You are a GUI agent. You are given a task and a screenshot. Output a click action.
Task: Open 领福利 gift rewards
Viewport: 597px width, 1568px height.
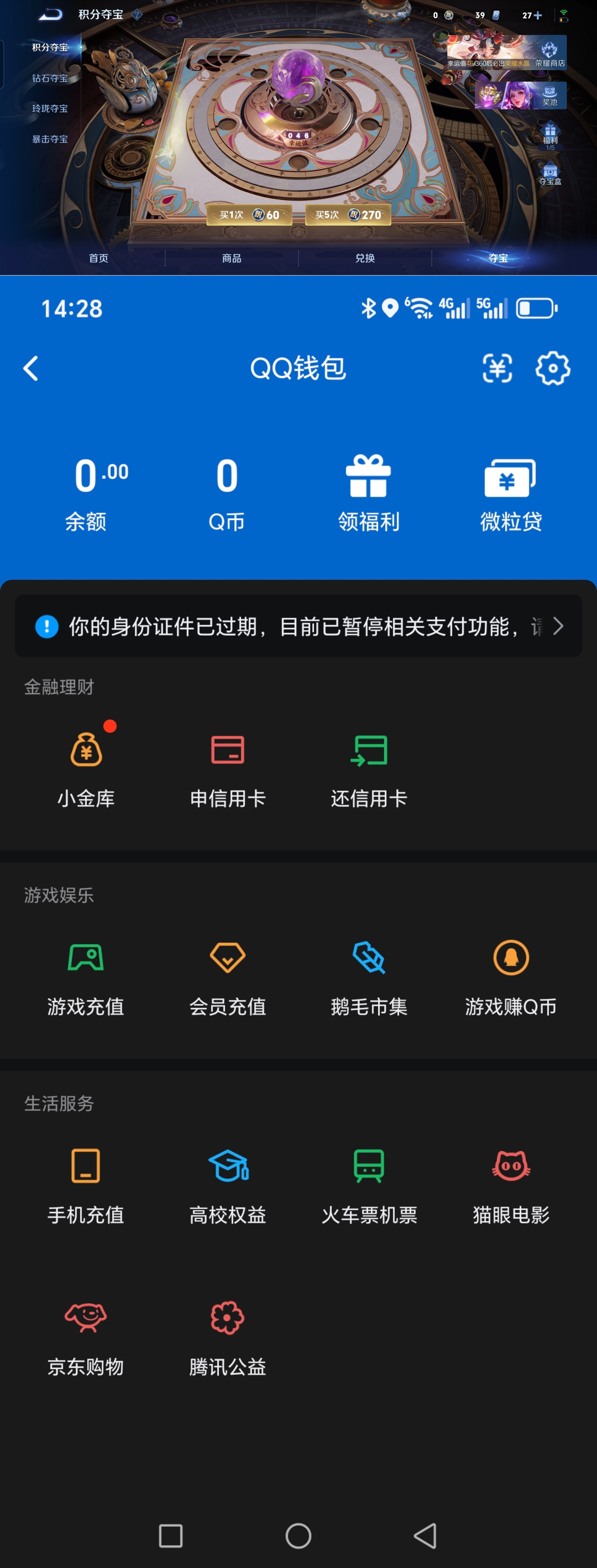click(x=369, y=494)
